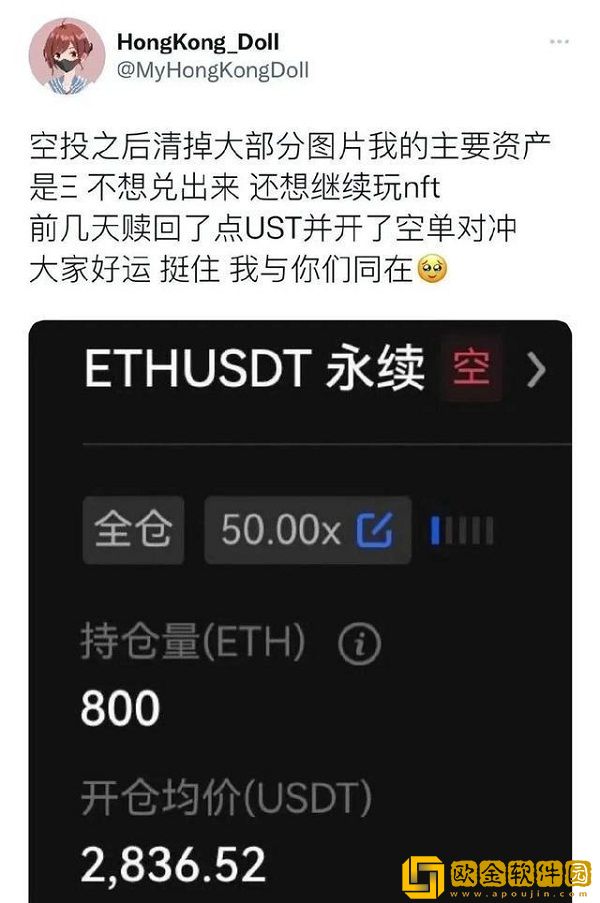Open the @MyHongKongDoll handle
This screenshot has width=600, height=903.
coord(212,70)
